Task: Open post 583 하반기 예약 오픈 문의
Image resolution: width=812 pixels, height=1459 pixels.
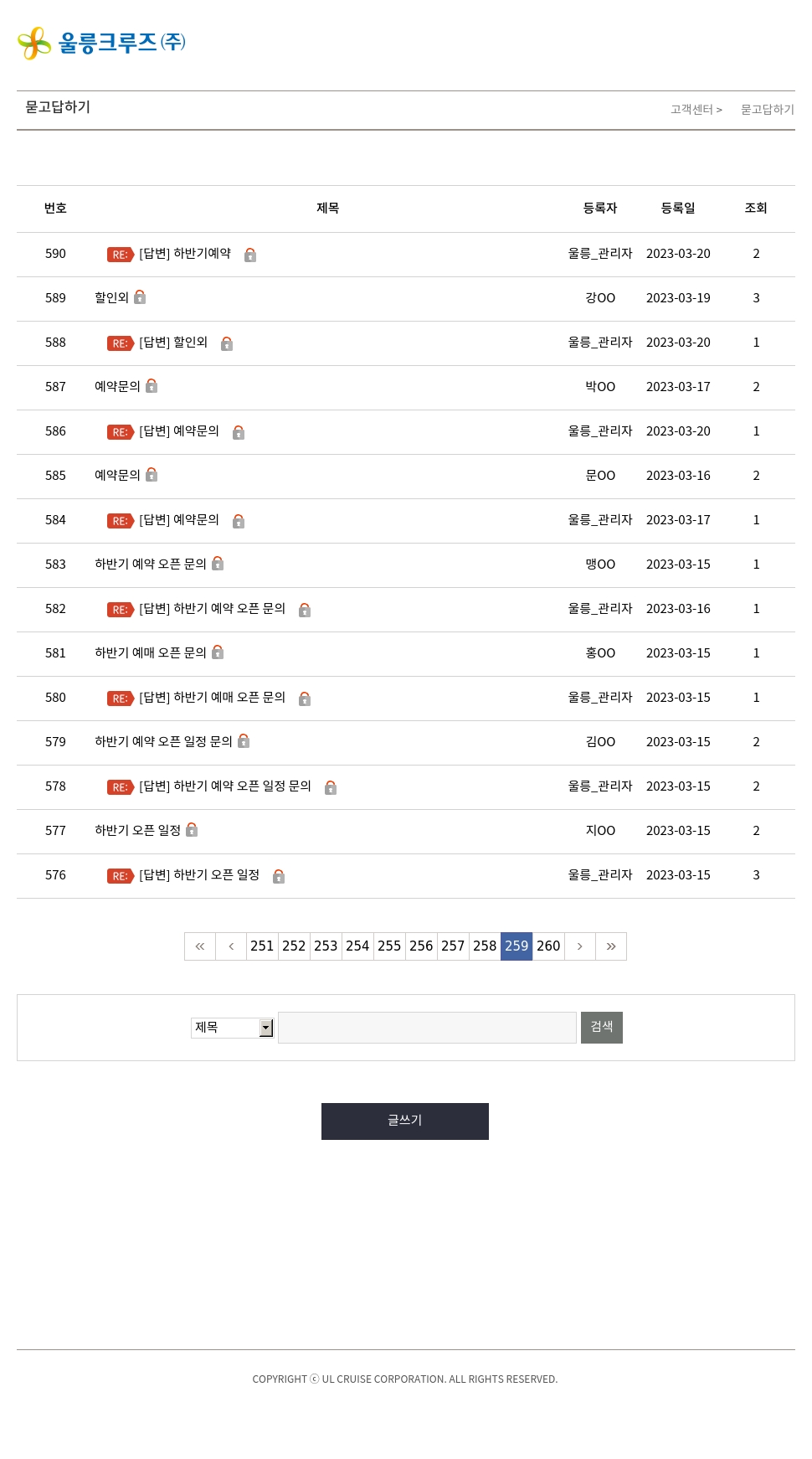Action: 150,565
